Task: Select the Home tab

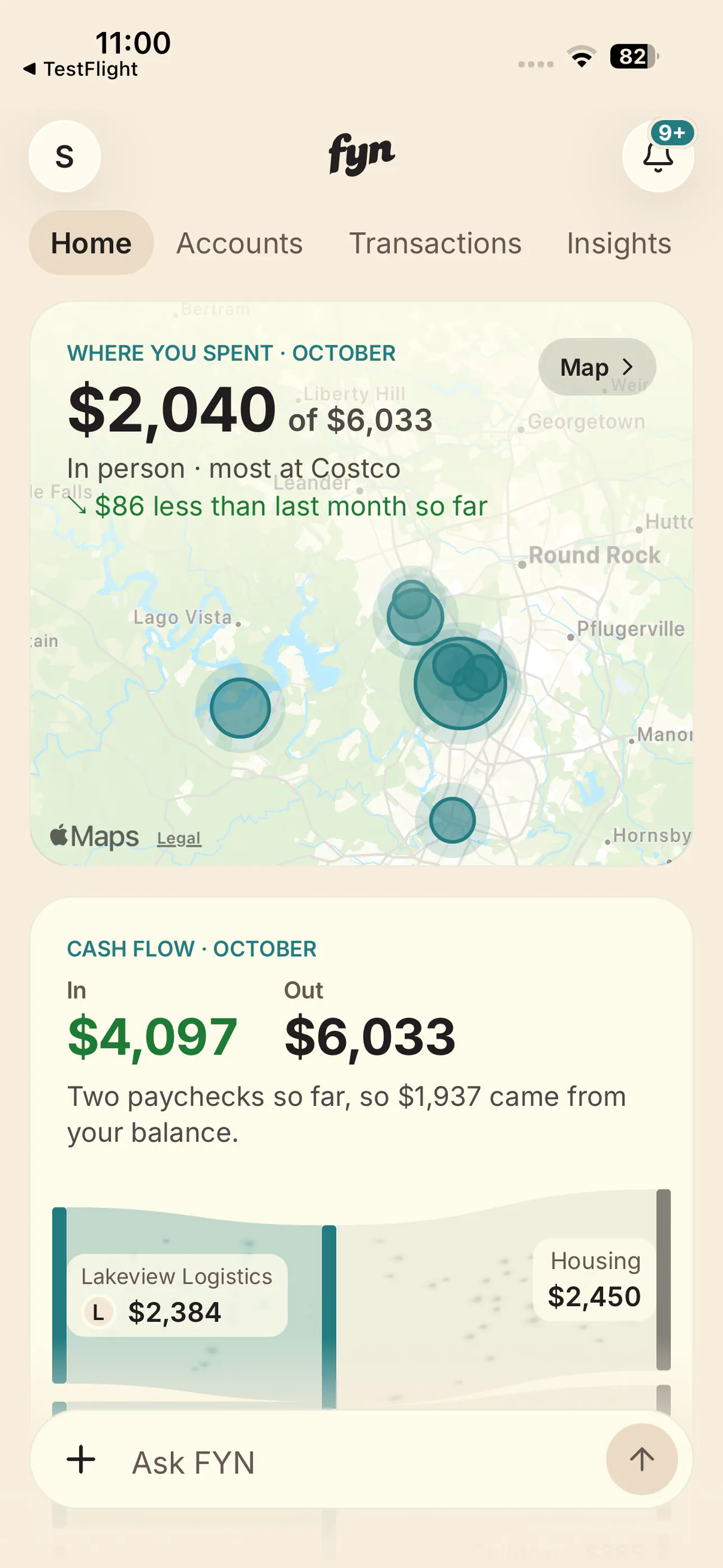Action: (x=91, y=243)
